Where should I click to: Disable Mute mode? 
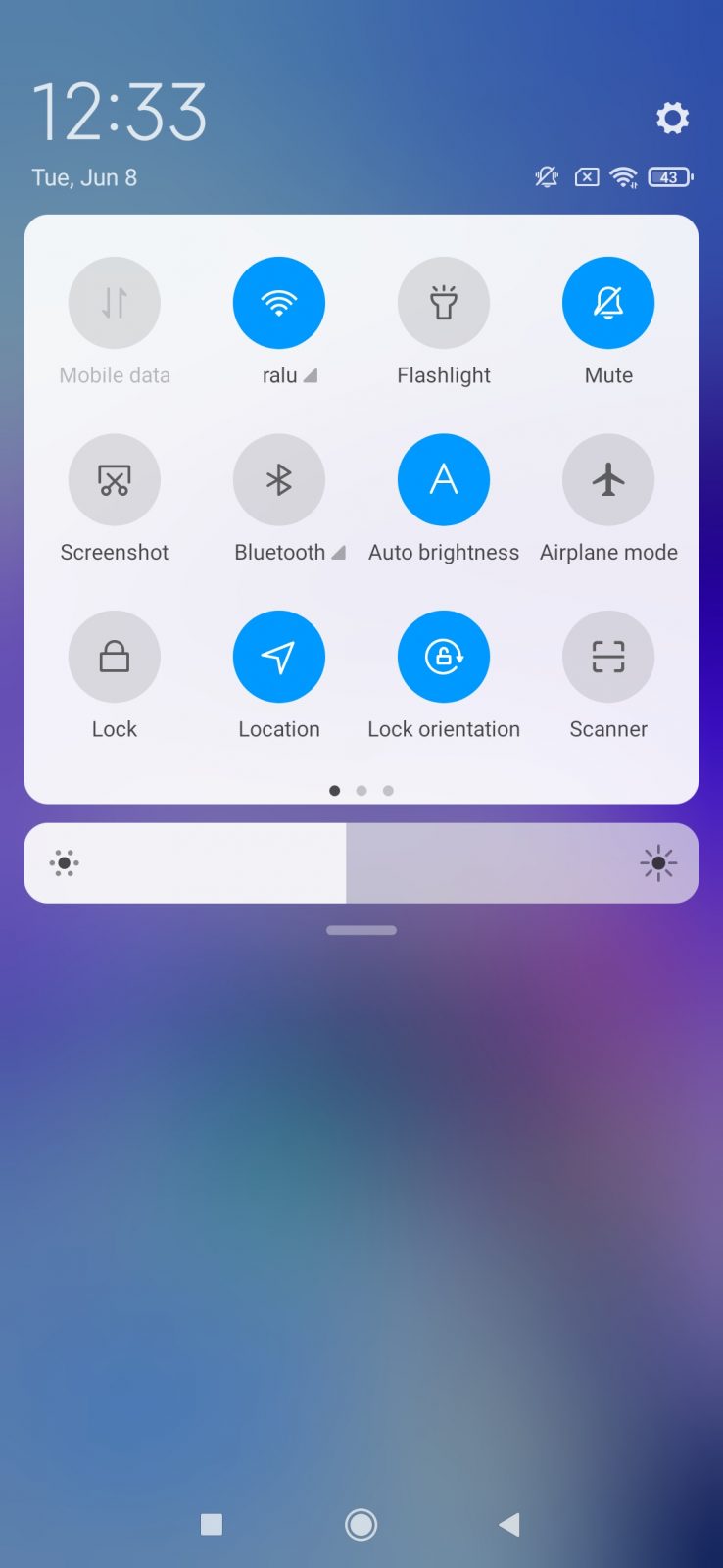coord(608,303)
